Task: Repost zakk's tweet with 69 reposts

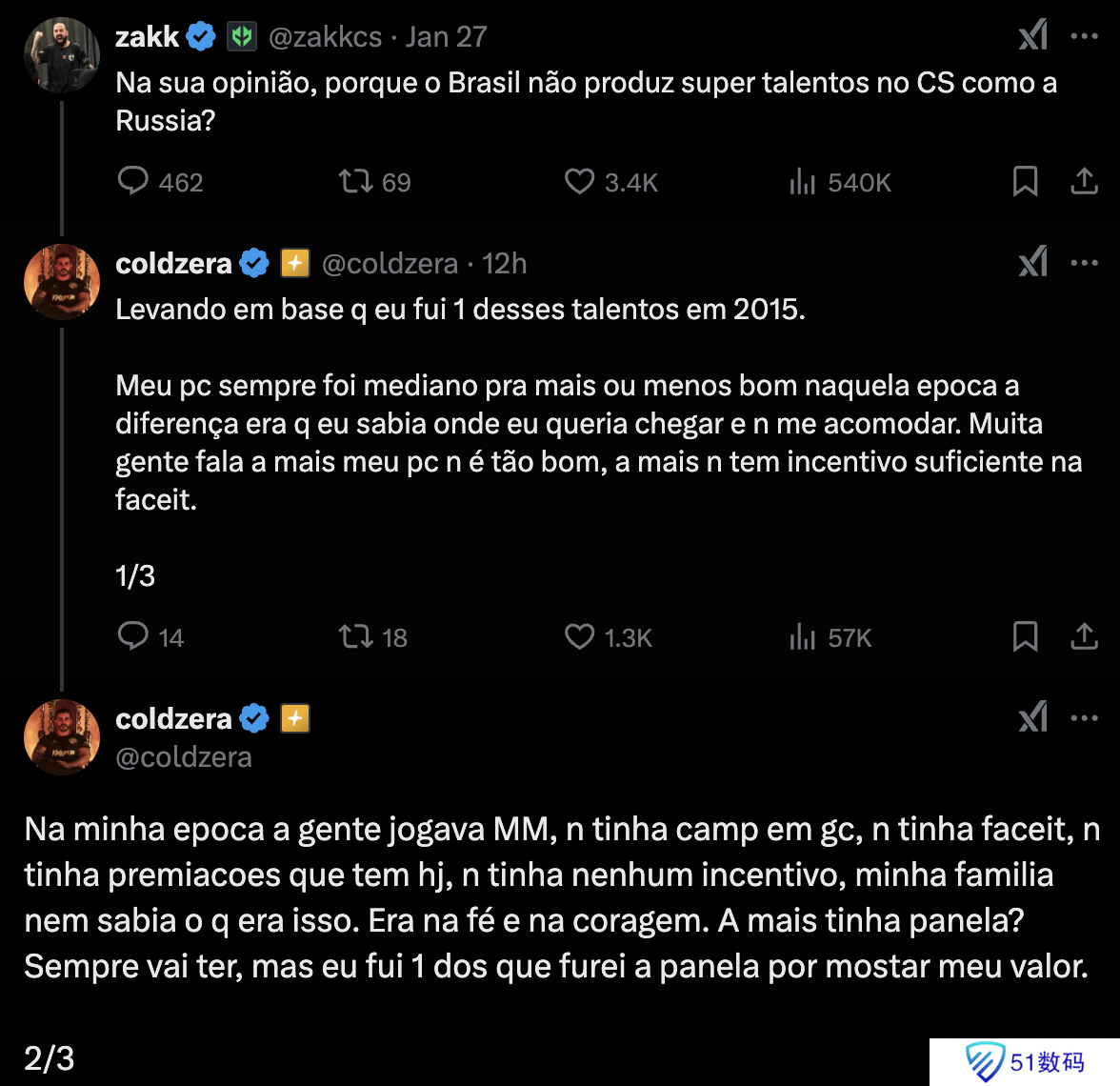Action: pos(356,181)
